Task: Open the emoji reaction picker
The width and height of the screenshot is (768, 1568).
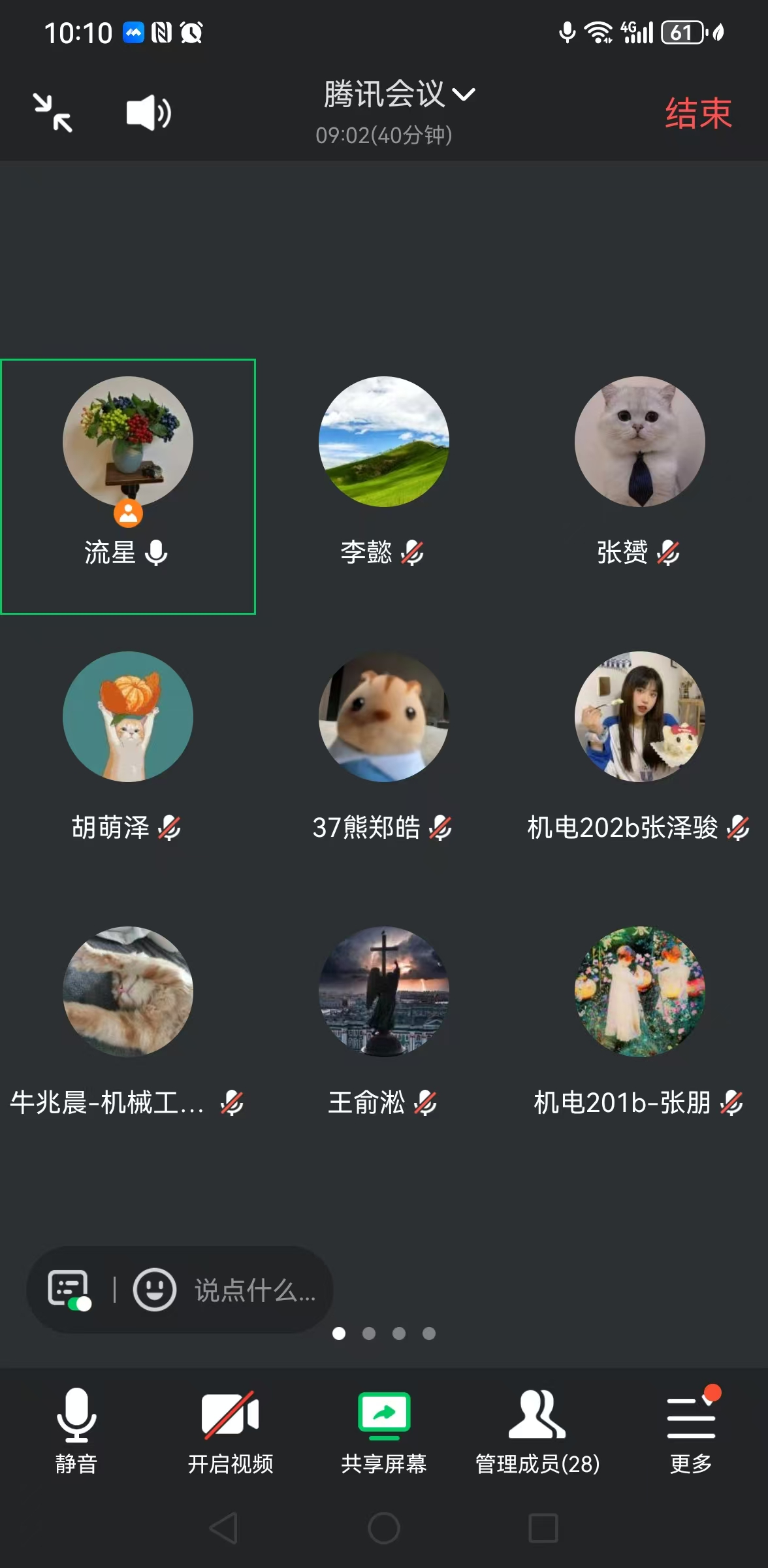Action: pyautogui.click(x=155, y=1290)
